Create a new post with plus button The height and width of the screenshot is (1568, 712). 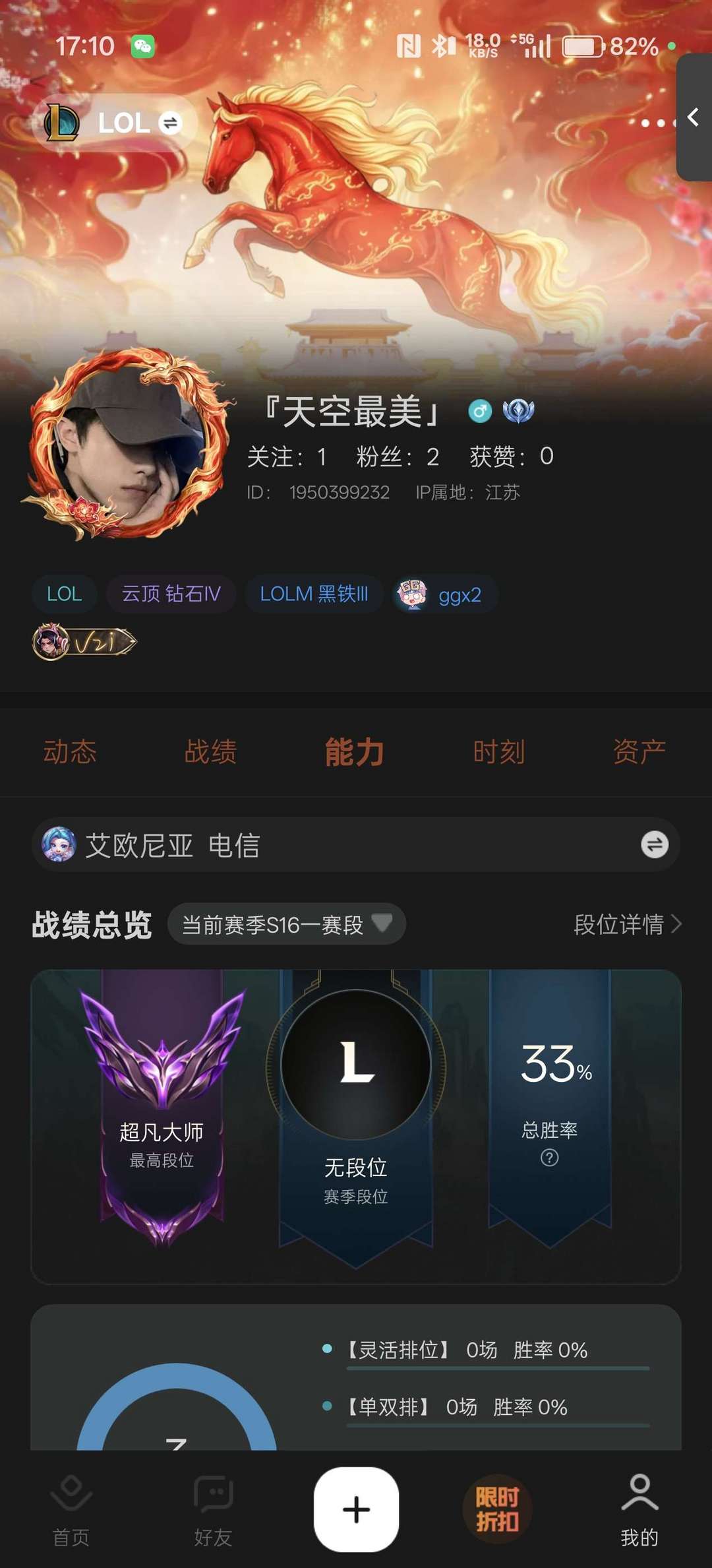click(x=356, y=1509)
